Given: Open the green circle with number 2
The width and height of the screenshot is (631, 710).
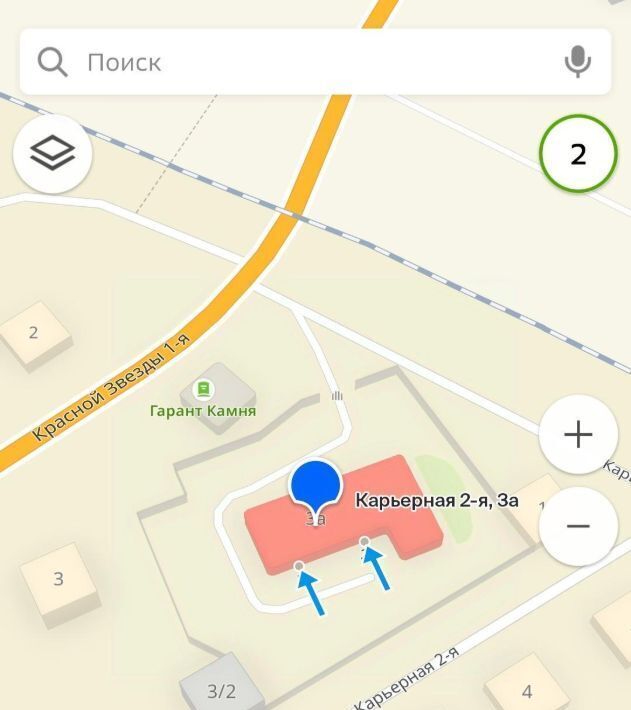Looking at the screenshot, I should point(578,154).
